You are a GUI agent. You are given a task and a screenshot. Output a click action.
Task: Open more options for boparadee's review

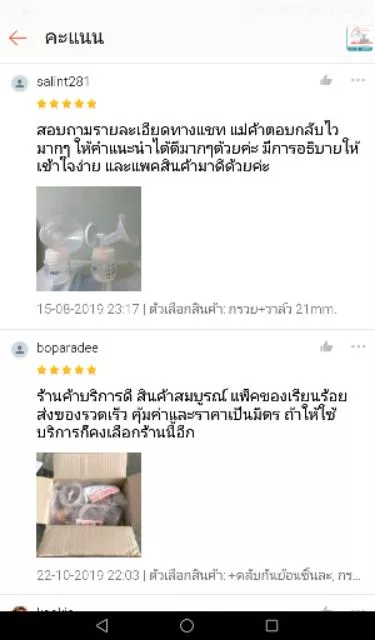[x=358, y=347]
